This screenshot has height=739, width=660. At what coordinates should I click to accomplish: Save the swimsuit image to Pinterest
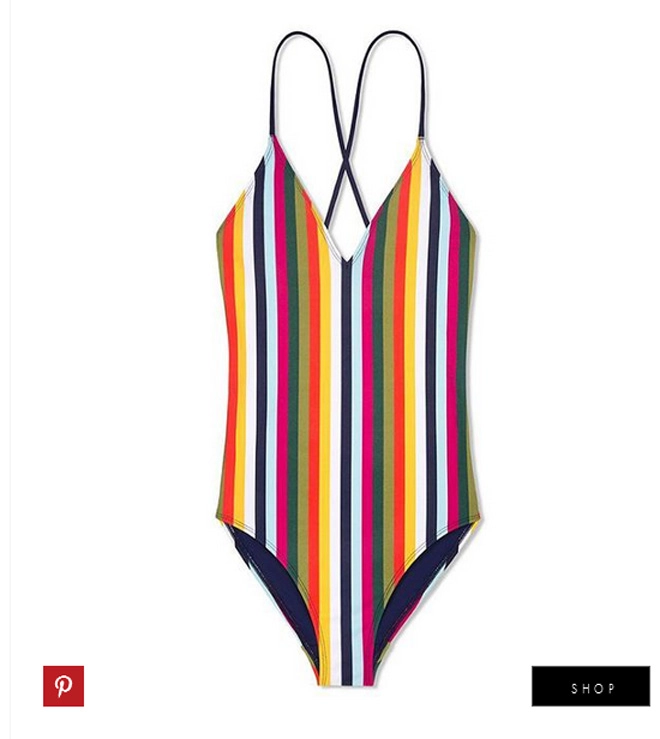[x=63, y=686]
